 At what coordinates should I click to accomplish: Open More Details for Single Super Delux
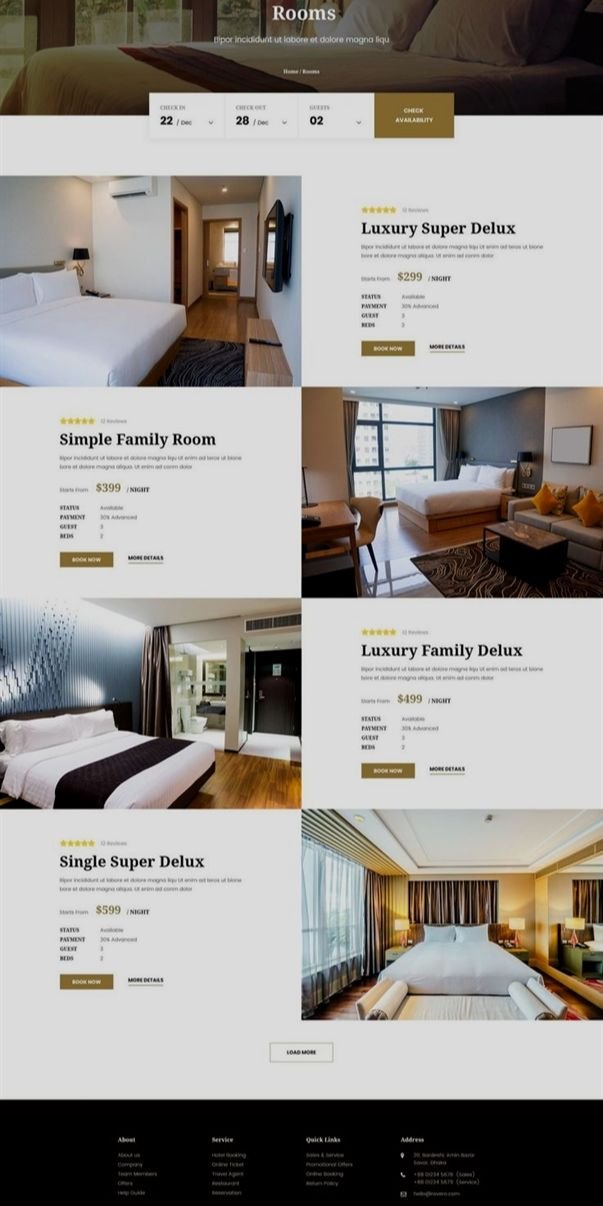[x=145, y=981]
